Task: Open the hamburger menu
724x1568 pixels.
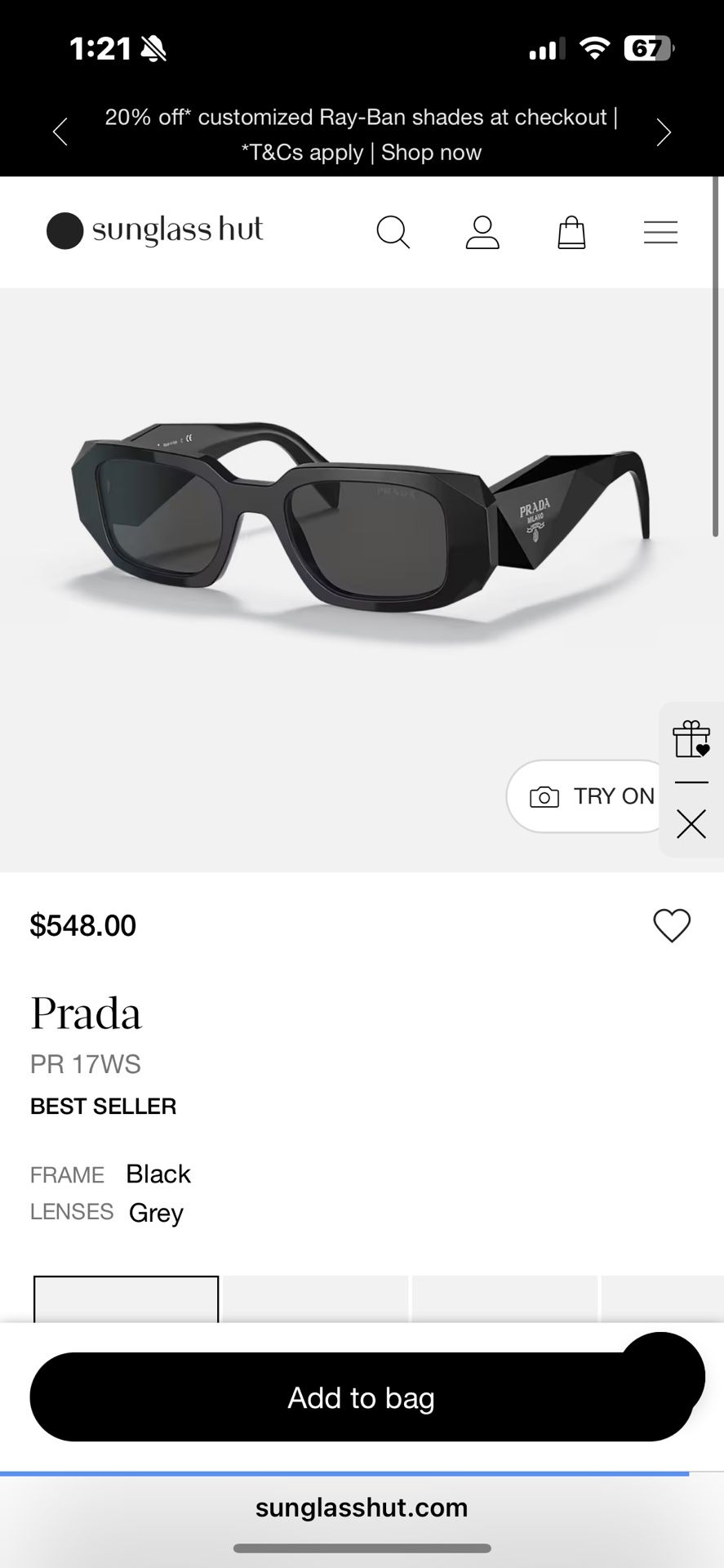Action: (x=660, y=233)
